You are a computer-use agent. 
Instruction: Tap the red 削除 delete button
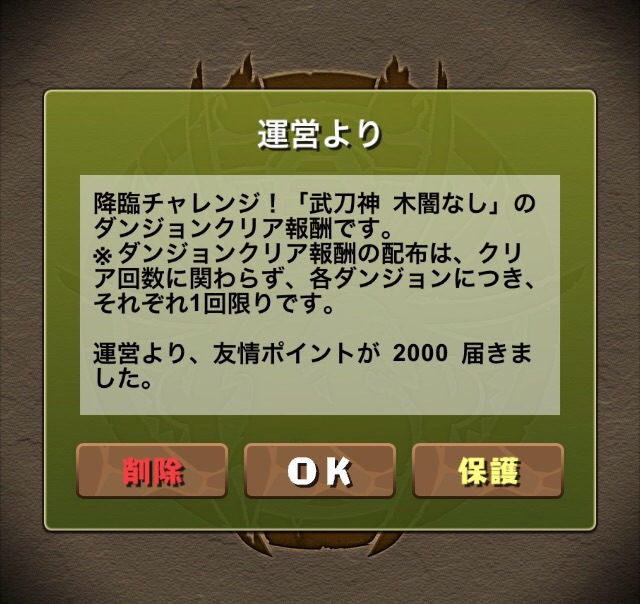click(152, 471)
